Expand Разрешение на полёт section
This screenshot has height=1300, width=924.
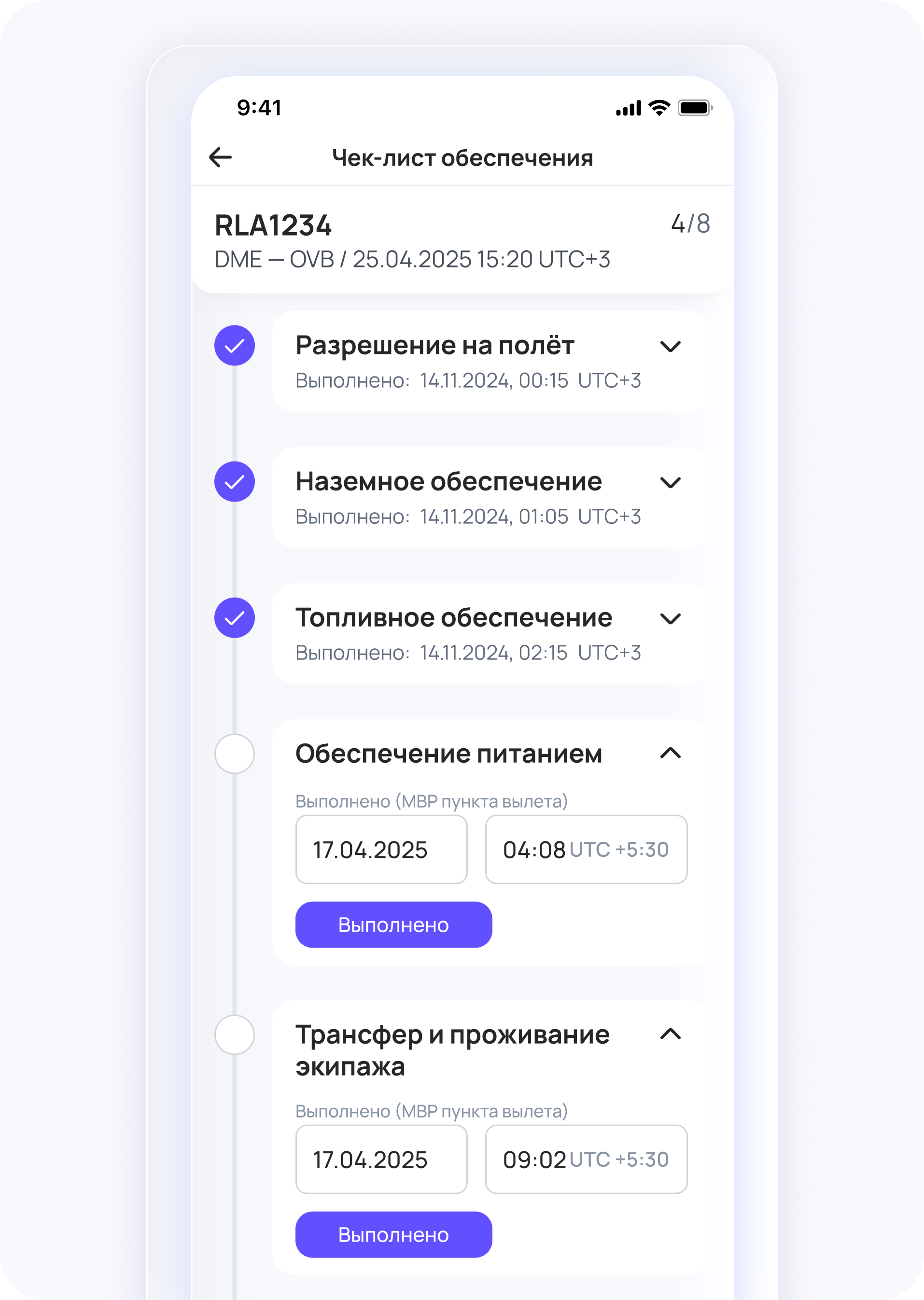(670, 347)
